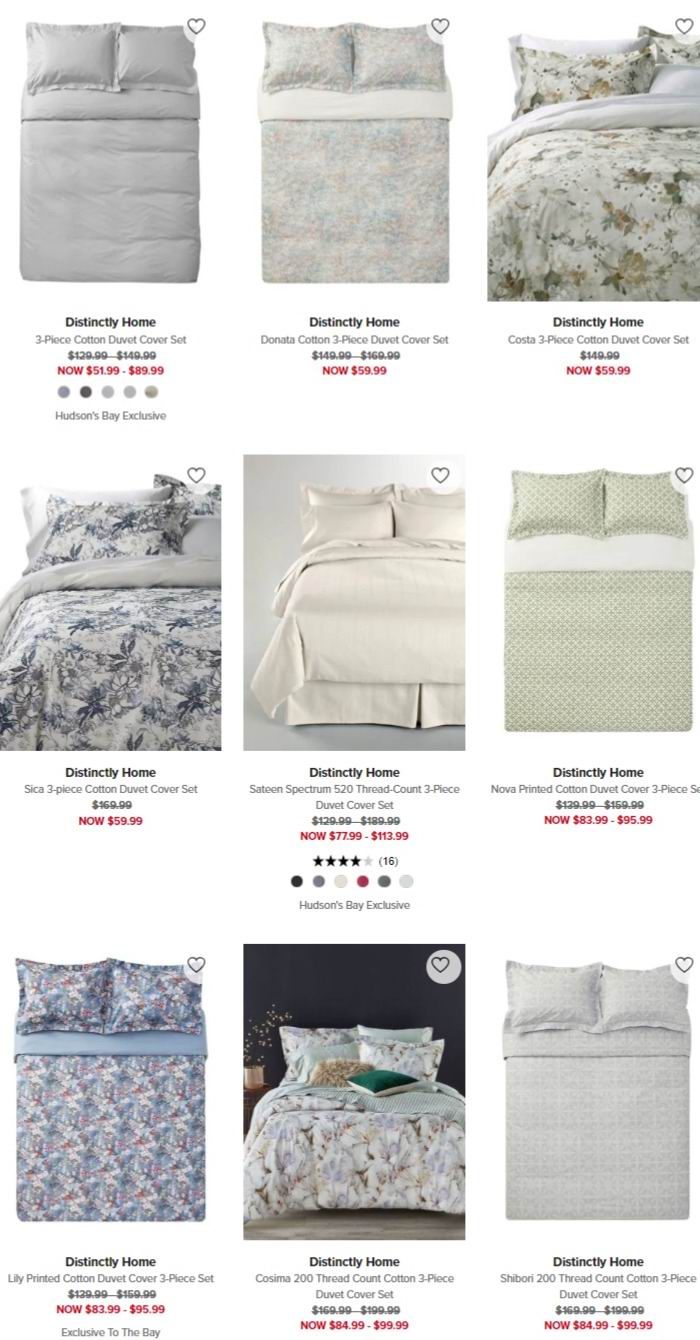Pick the beige swatch for 3-Piece Cotton Duvet Cover Set
Image resolution: width=700 pixels, height=1340 pixels.
pos(152,392)
